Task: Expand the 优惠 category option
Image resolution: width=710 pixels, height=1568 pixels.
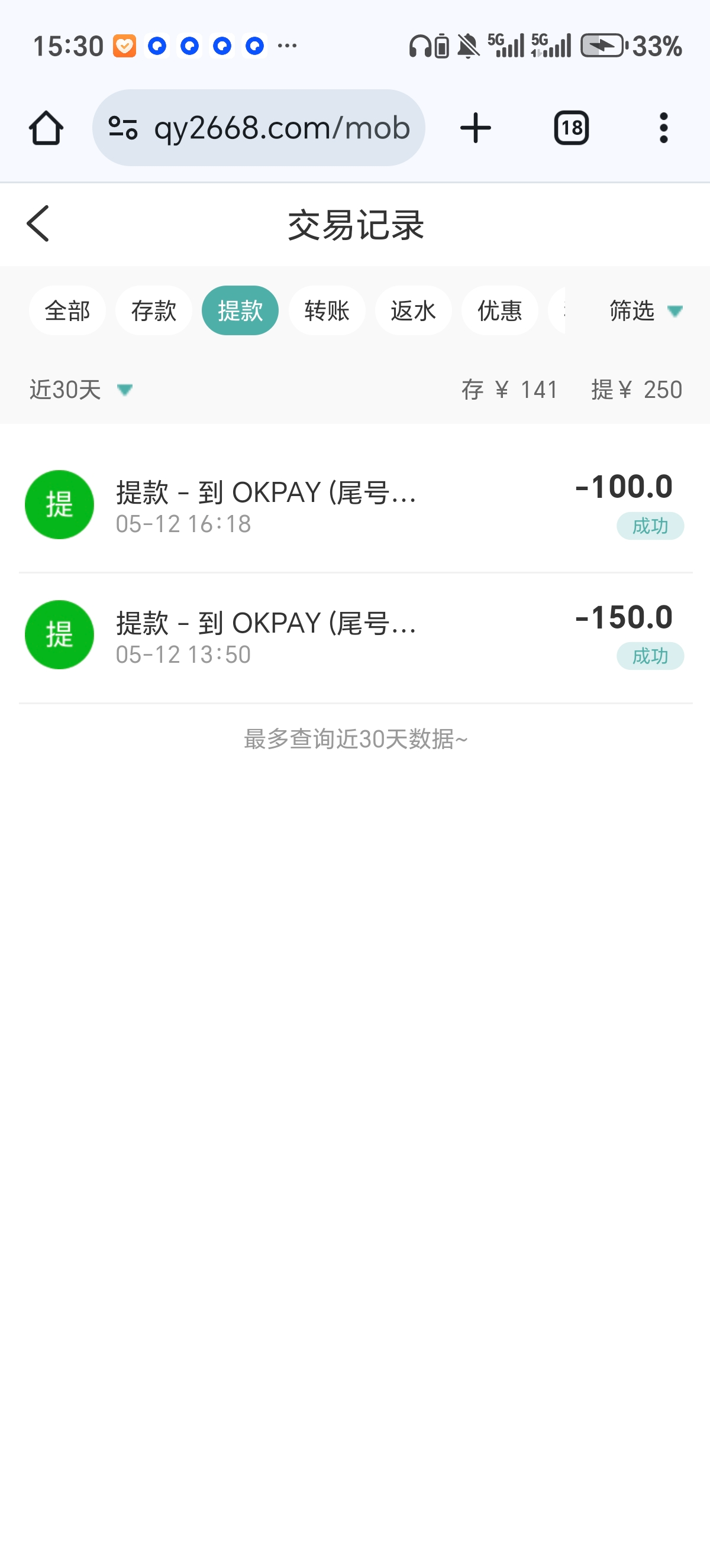Action: [500, 310]
